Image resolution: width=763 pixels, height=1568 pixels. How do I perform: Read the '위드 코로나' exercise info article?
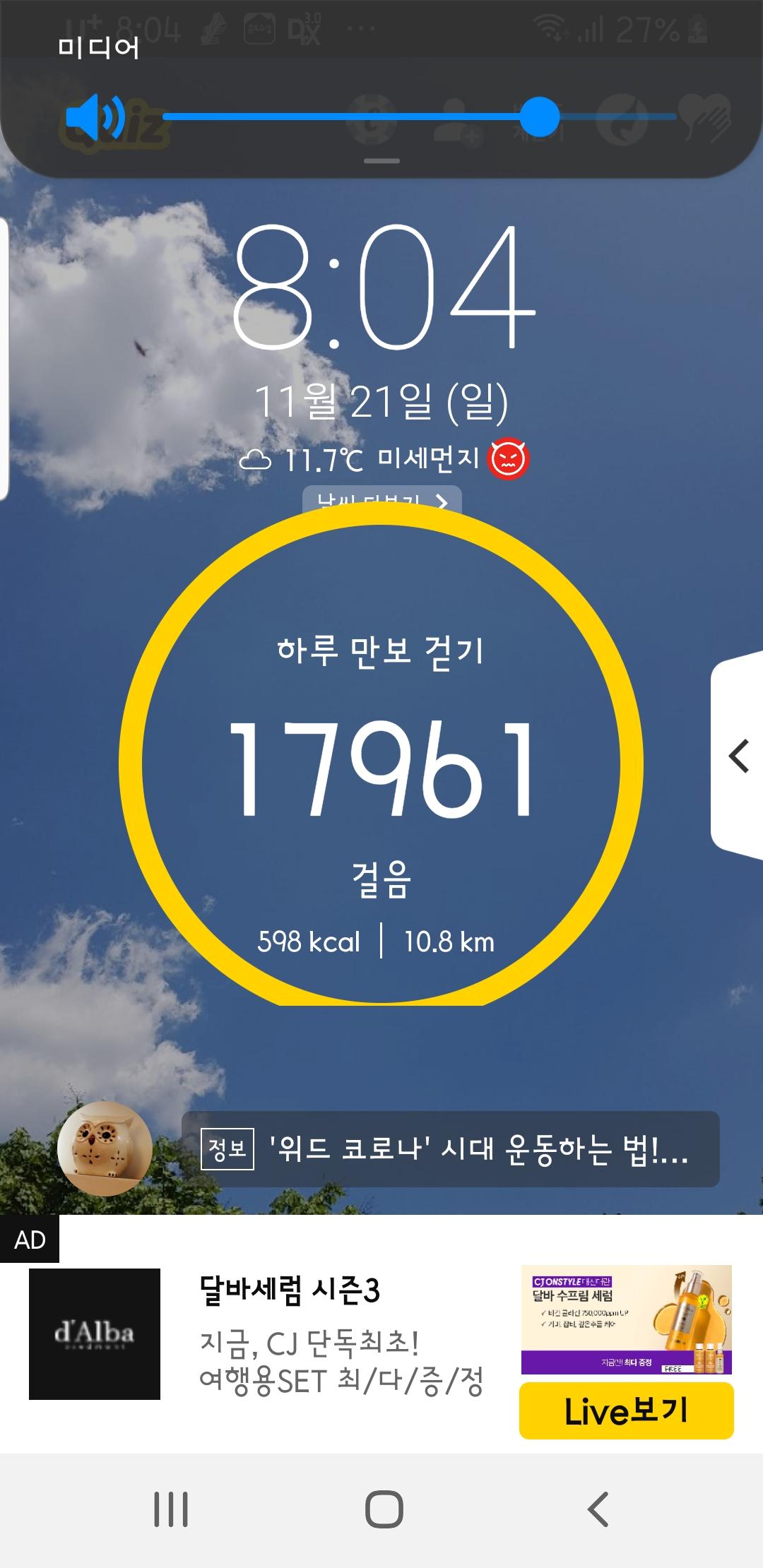(x=451, y=1149)
